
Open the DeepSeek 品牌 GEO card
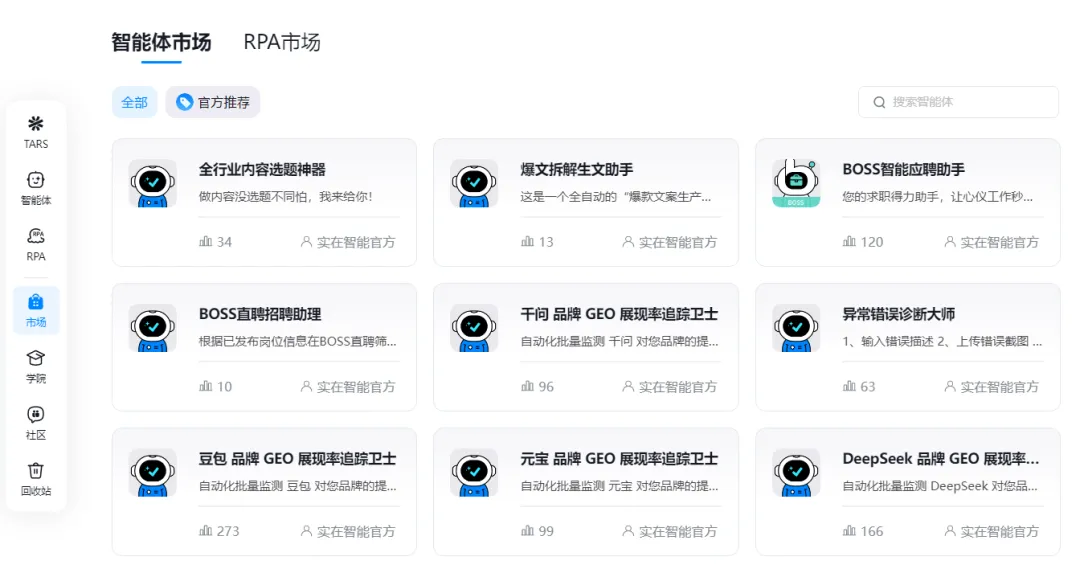point(908,492)
